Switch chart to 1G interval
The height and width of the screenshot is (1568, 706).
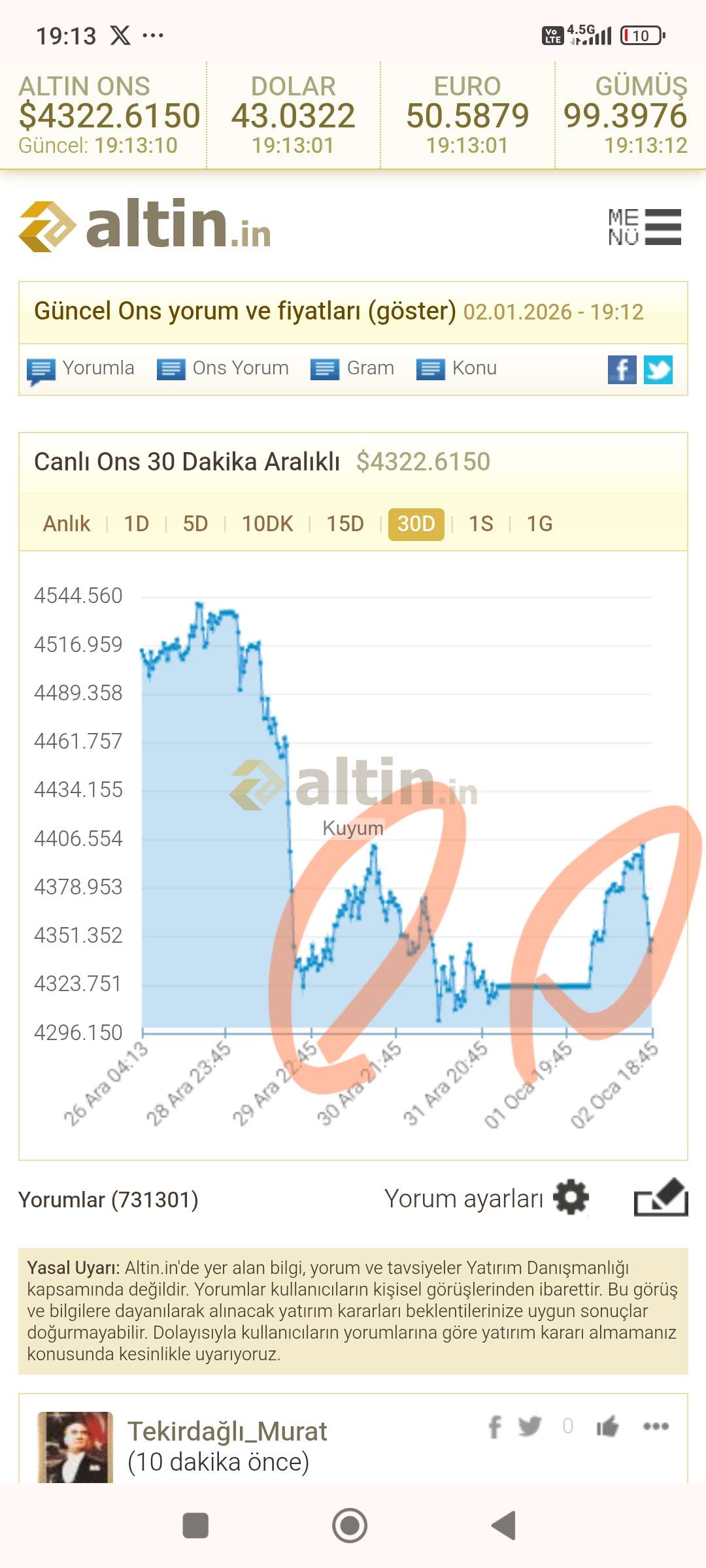[x=540, y=524]
